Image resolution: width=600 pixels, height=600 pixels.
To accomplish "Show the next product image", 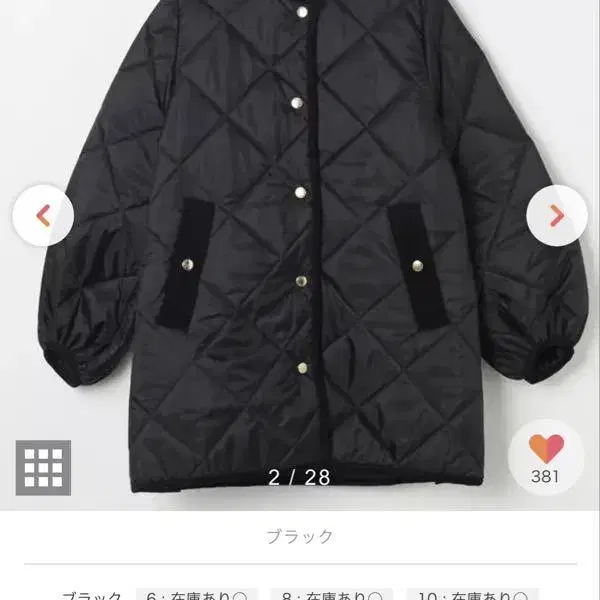I will click(557, 215).
